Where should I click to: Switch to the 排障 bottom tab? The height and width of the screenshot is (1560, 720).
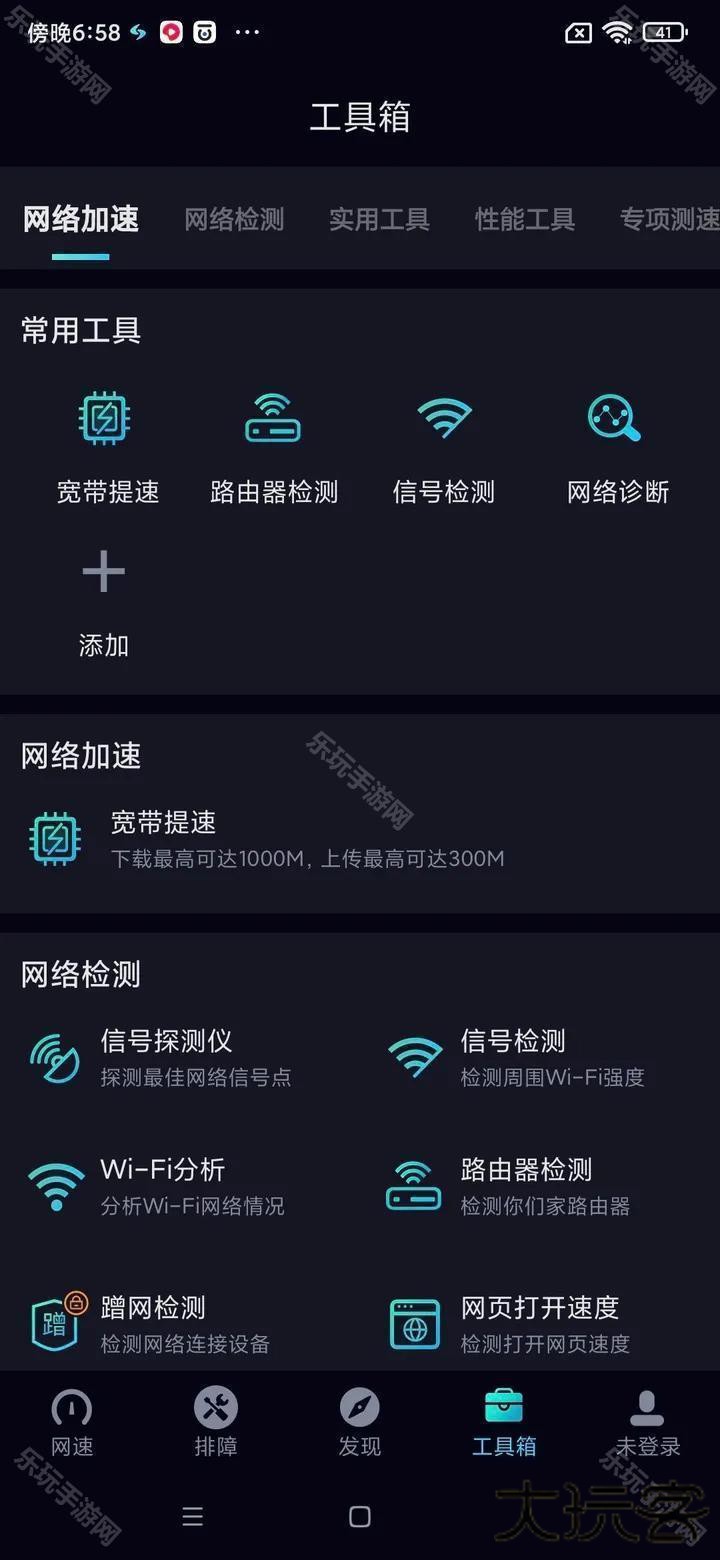point(216,1422)
